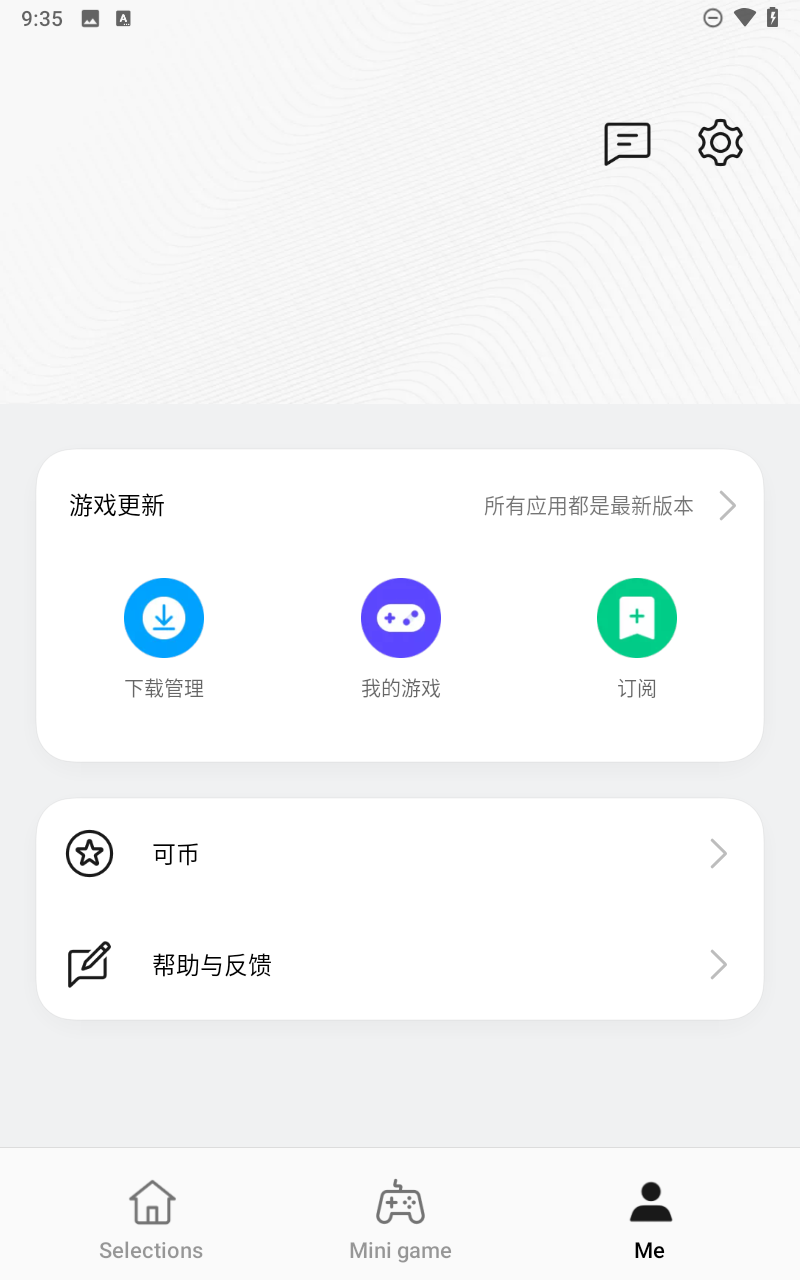800x1280 pixels.
Task: Open the 帮助与反馈 help entry
Action: 212,964
